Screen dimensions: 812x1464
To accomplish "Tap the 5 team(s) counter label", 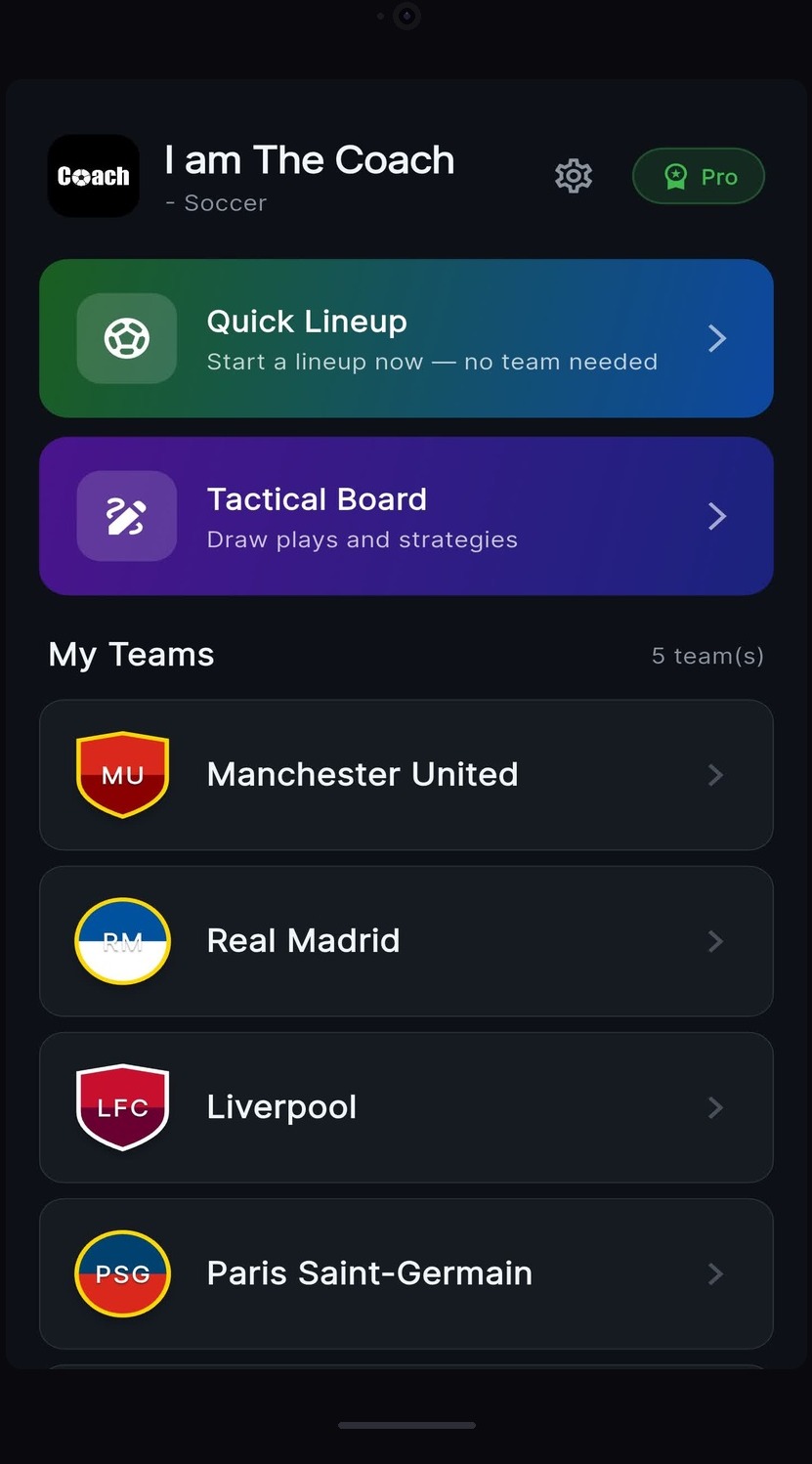I will coord(707,656).
